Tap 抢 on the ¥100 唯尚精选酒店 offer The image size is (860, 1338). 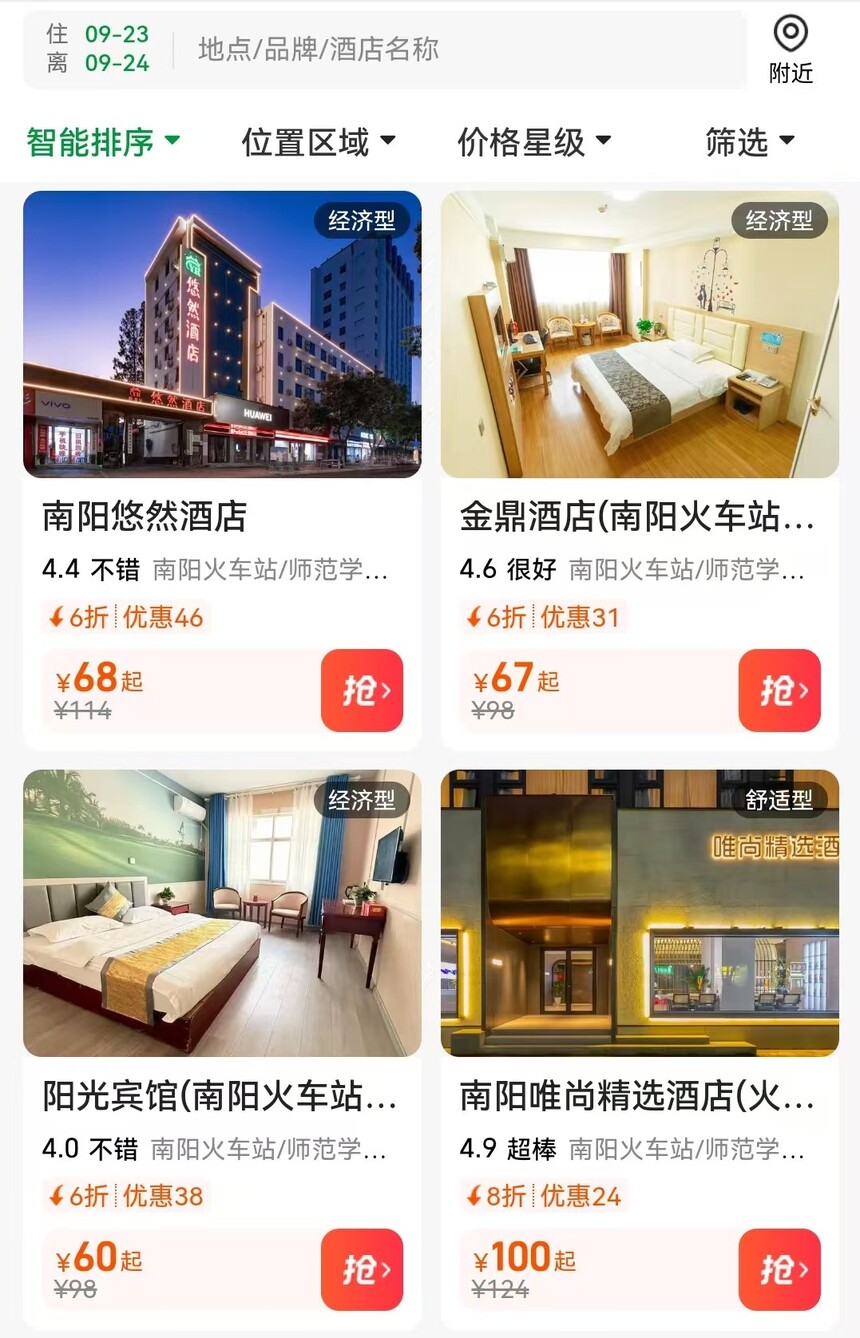point(779,1269)
